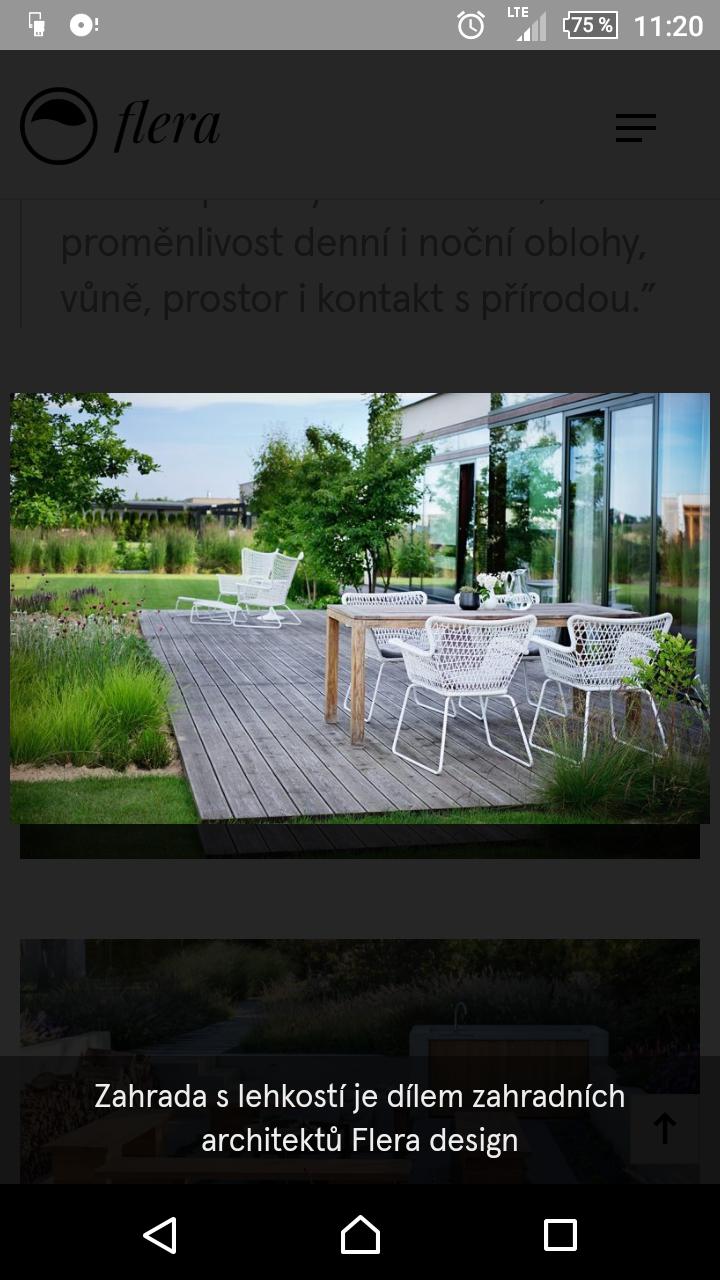720x1280 pixels.
Task: Tap the scroll-to-top arrow button
Action: coord(664,1128)
